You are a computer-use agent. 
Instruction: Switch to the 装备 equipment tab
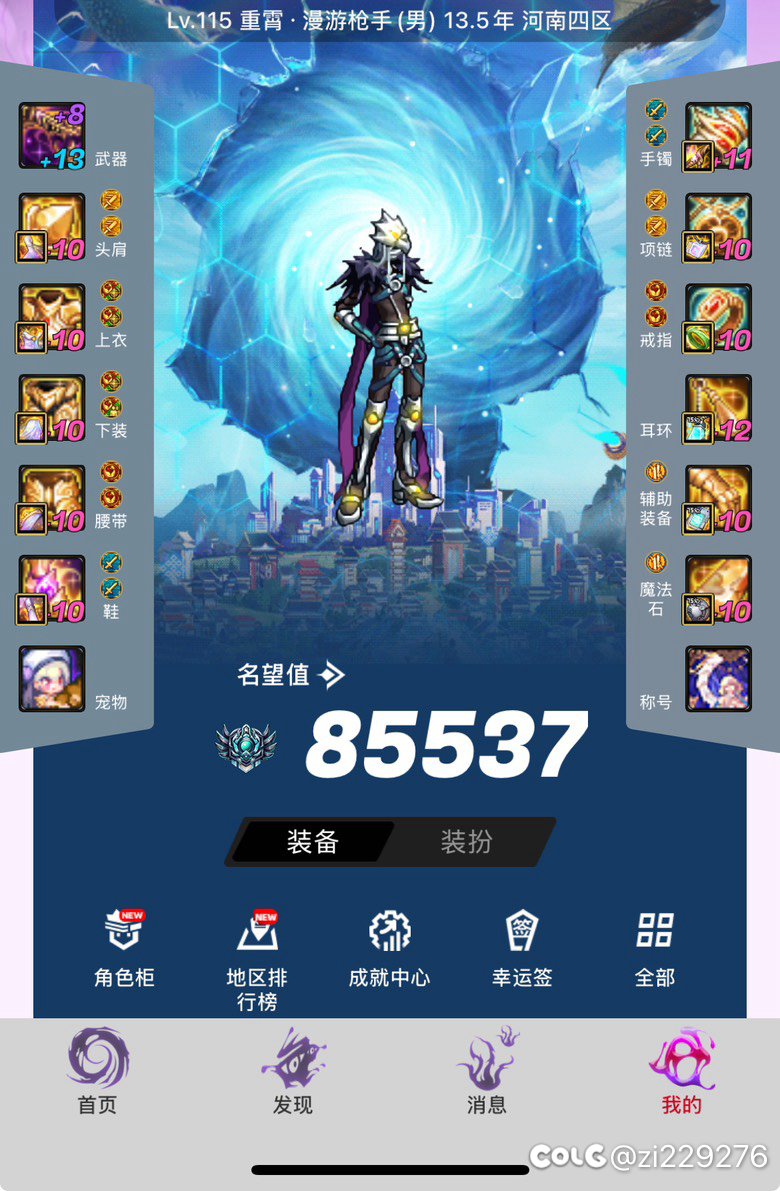tap(313, 842)
